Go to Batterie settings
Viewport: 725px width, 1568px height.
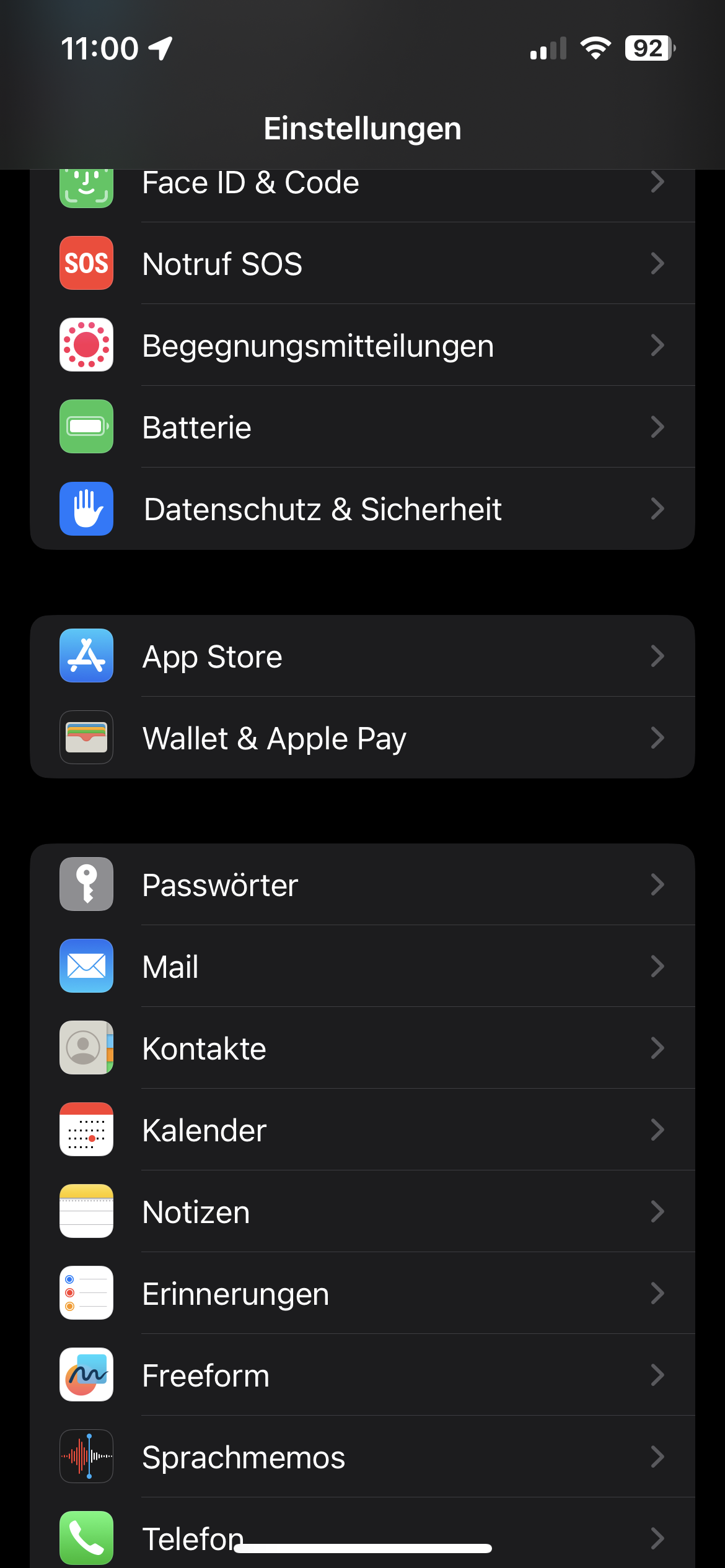362,427
